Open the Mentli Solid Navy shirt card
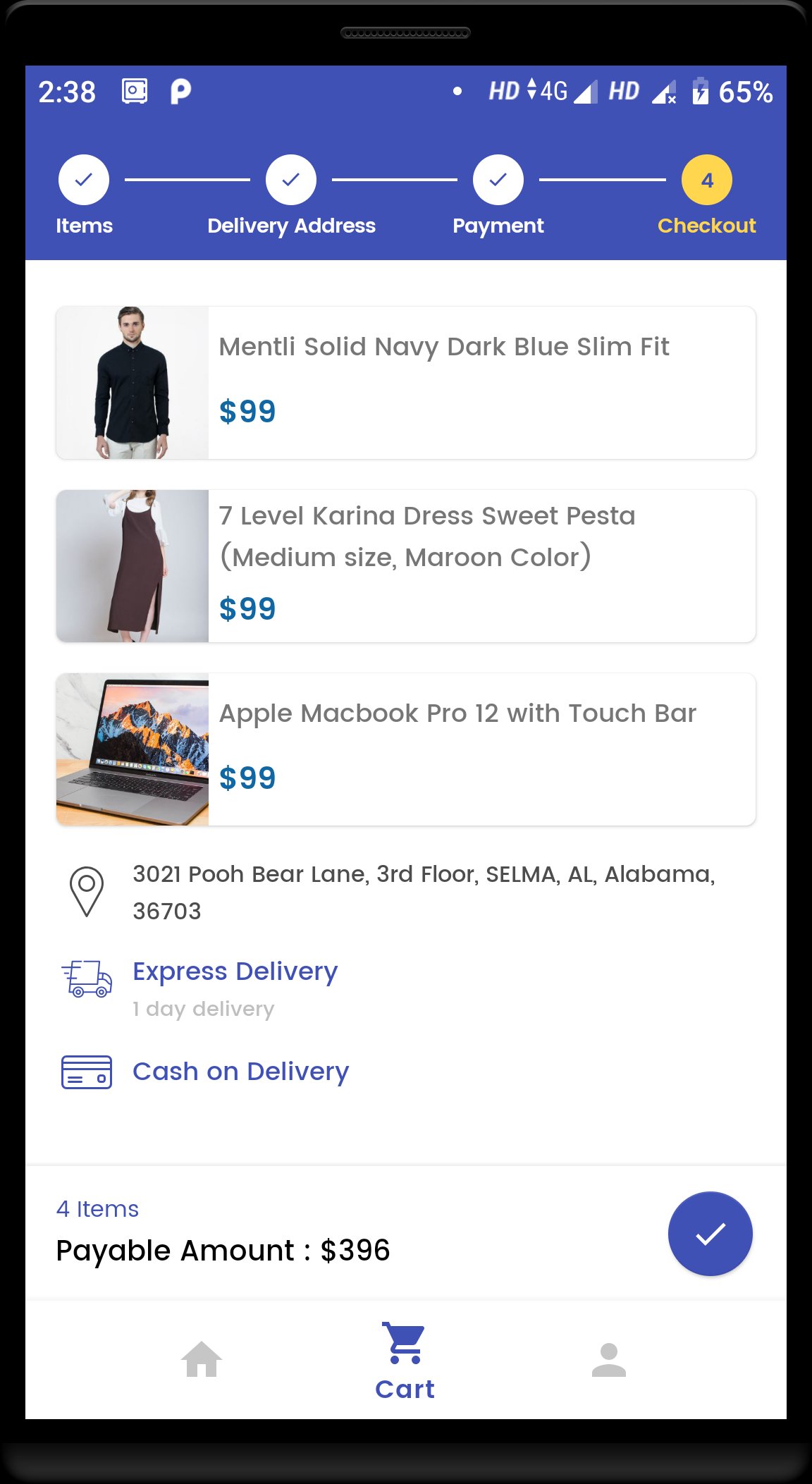 click(x=406, y=383)
